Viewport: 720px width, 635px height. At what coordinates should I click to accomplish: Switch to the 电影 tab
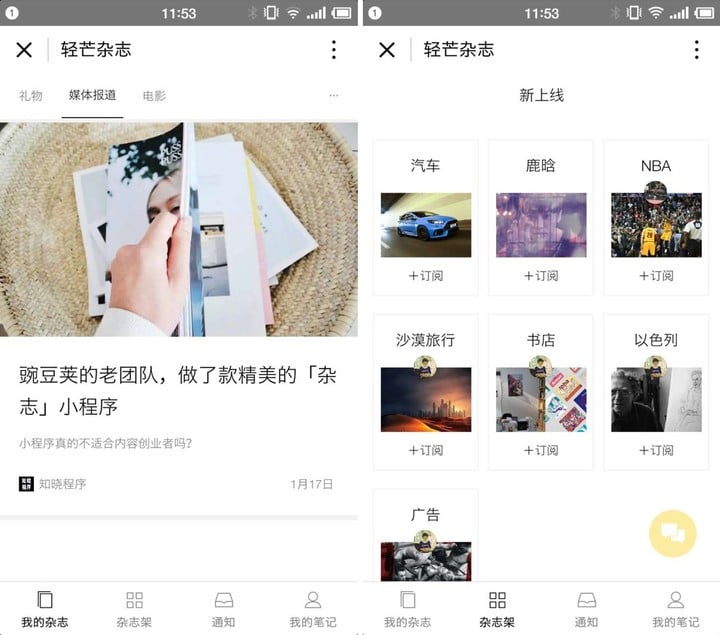coord(154,96)
